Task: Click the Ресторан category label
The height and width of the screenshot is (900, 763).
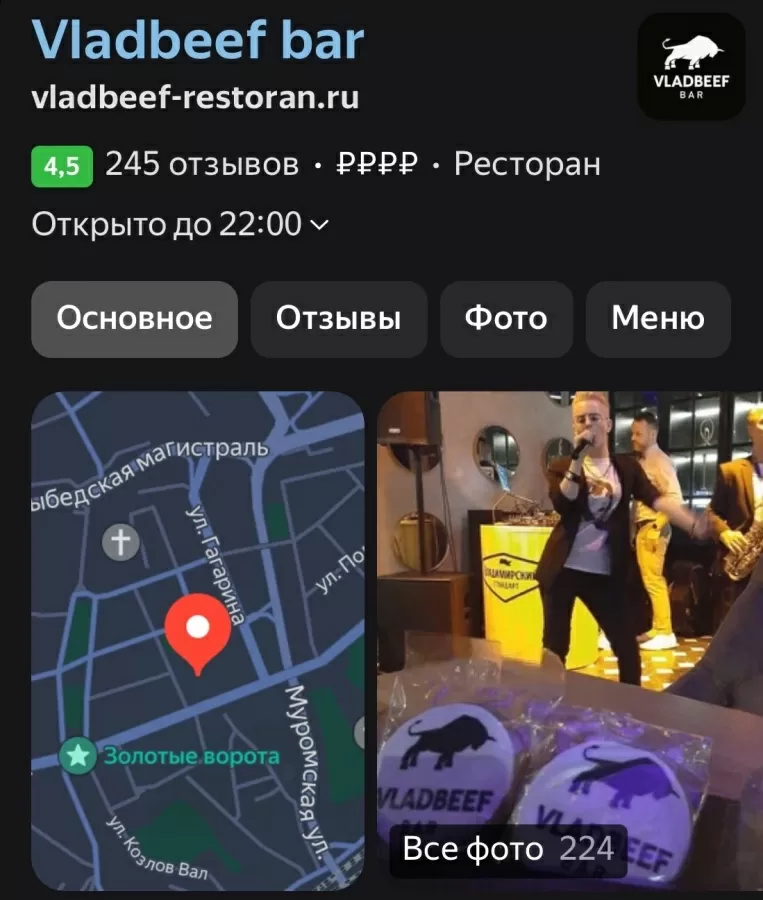Action: pos(524,164)
